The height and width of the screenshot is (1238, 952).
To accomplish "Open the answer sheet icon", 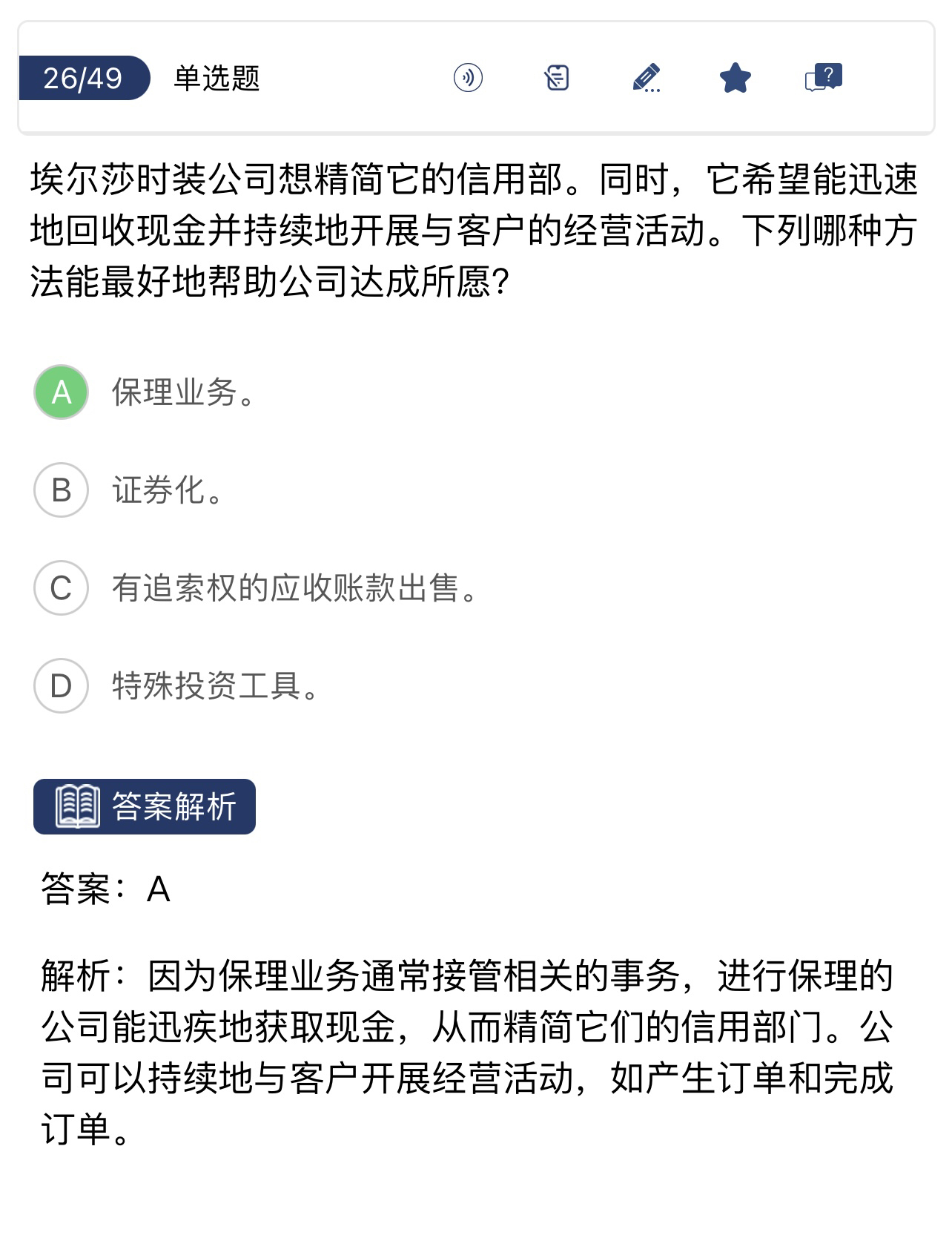I will click(557, 78).
